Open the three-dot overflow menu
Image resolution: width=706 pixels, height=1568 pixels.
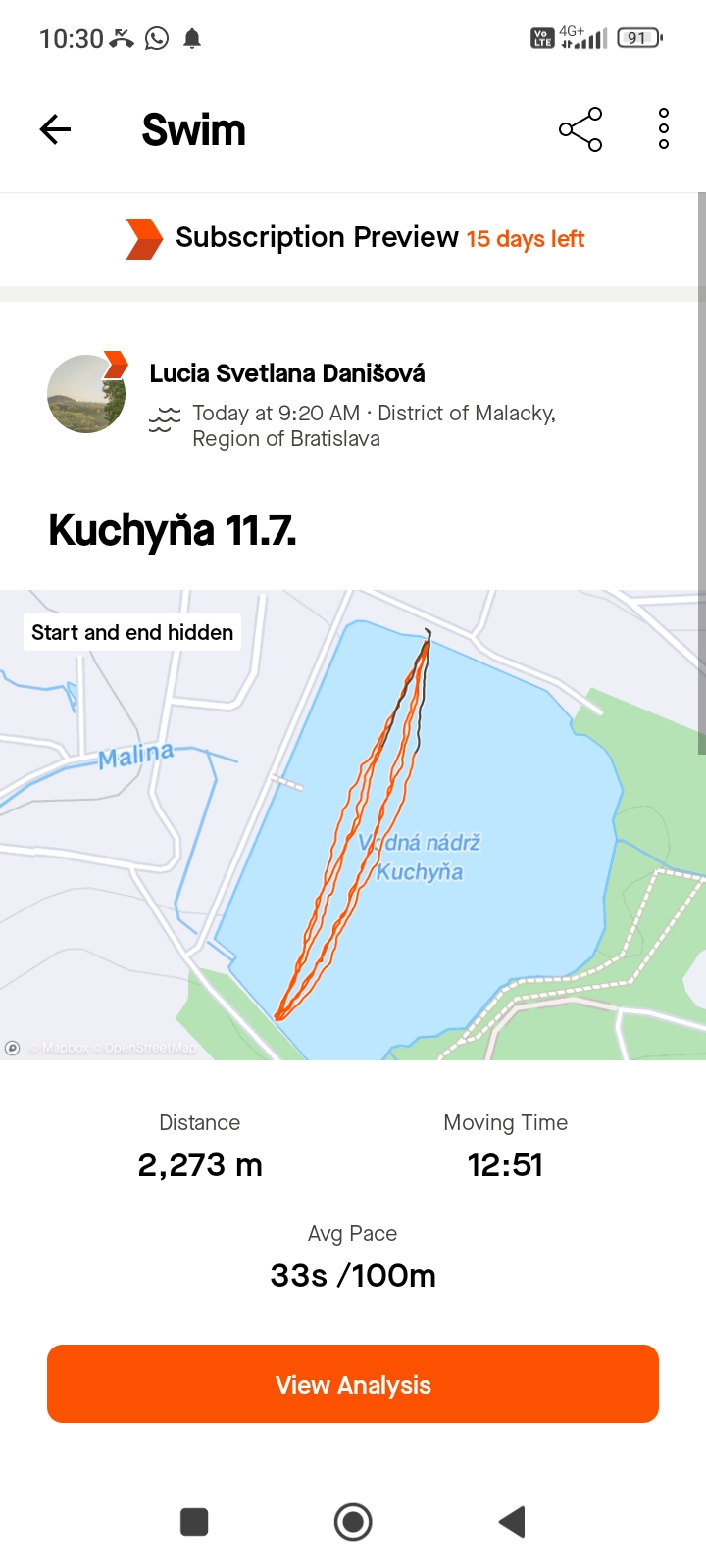(664, 129)
